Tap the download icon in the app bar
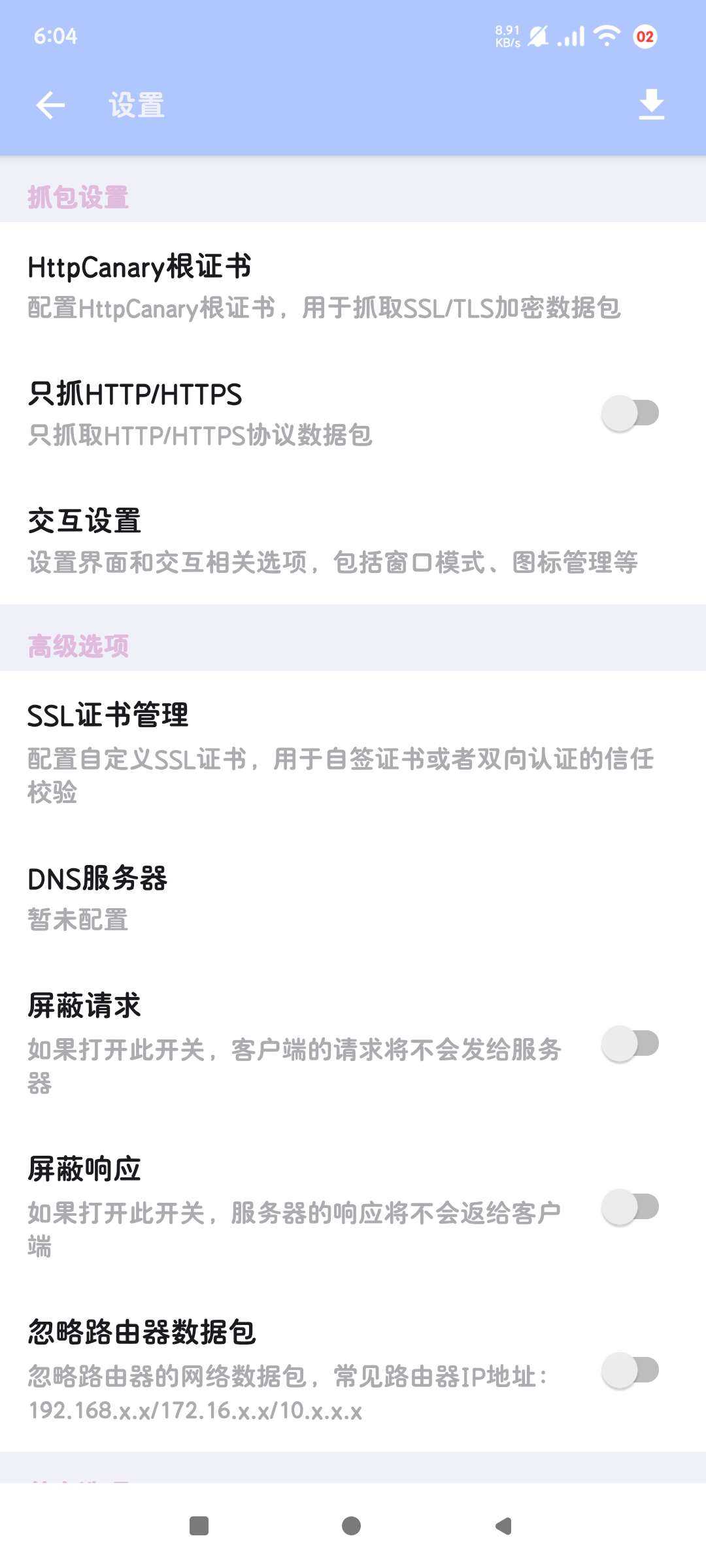 pos(651,105)
